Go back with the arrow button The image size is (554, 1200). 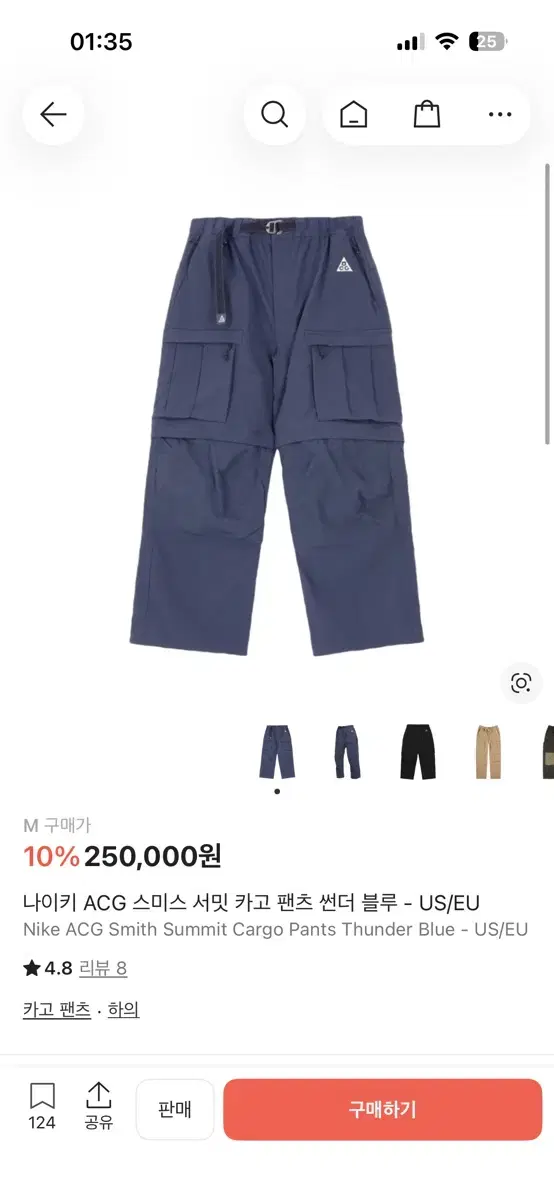click(53, 115)
